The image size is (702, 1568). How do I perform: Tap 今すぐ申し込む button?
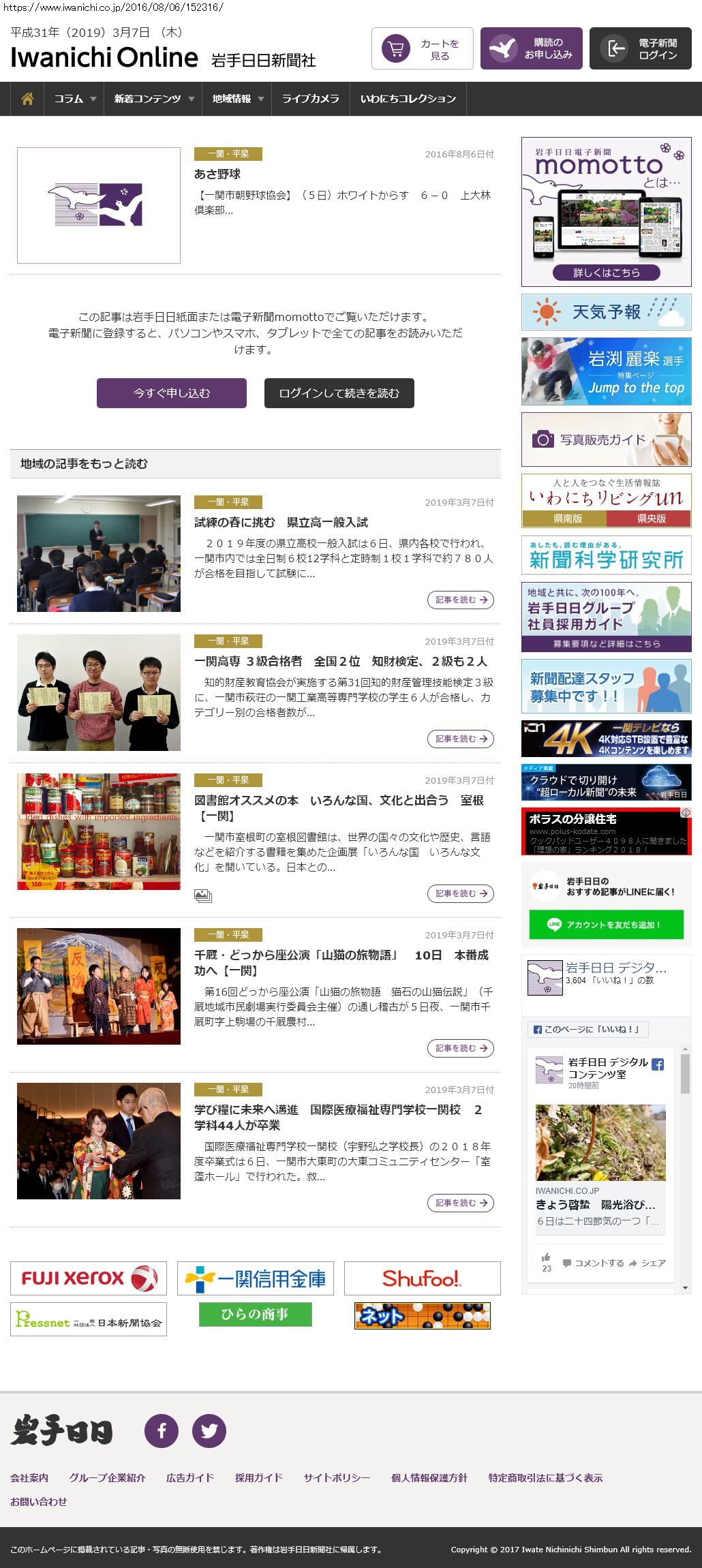[172, 393]
